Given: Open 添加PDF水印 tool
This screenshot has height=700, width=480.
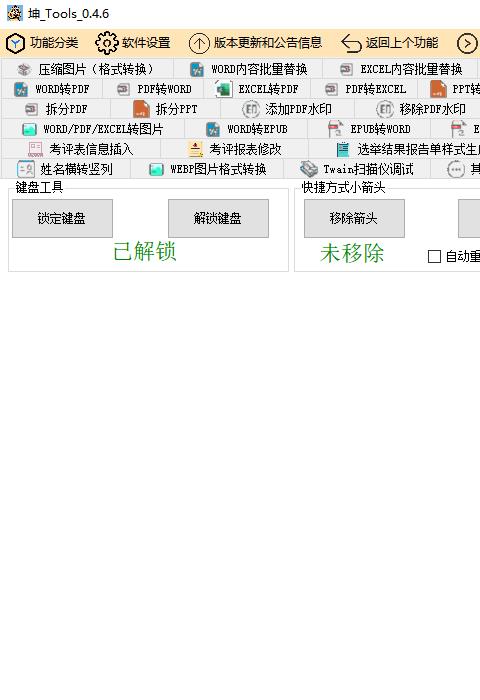Looking at the screenshot, I should (287, 109).
